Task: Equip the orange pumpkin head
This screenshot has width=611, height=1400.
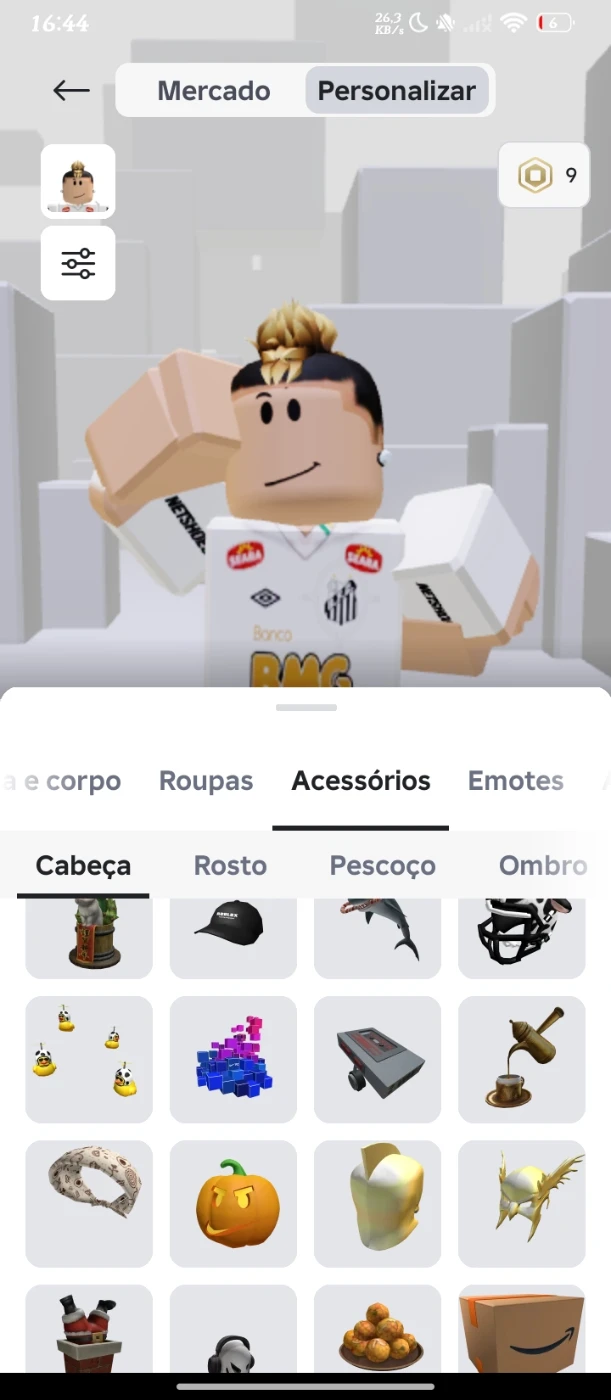Action: [x=233, y=1203]
